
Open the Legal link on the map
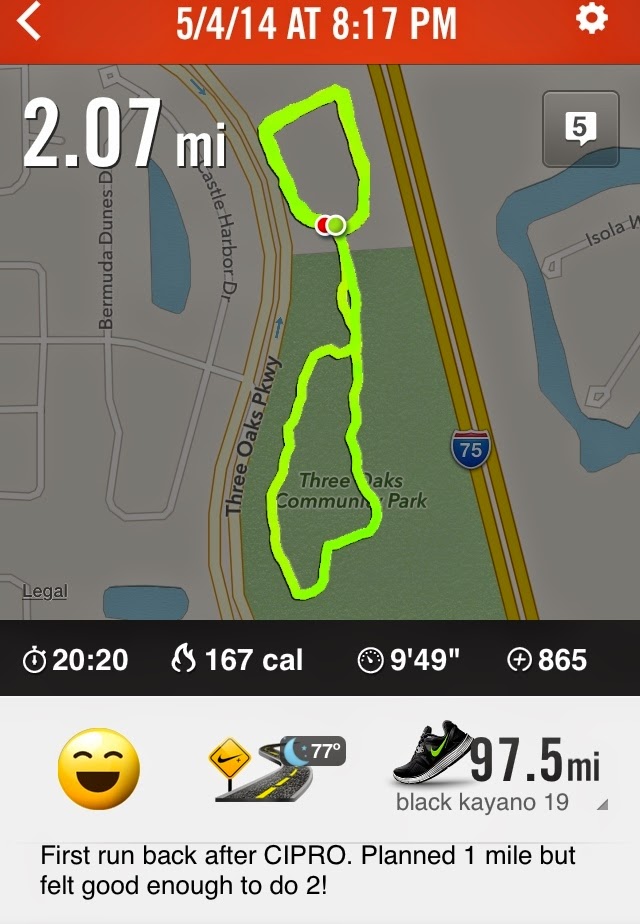click(45, 591)
